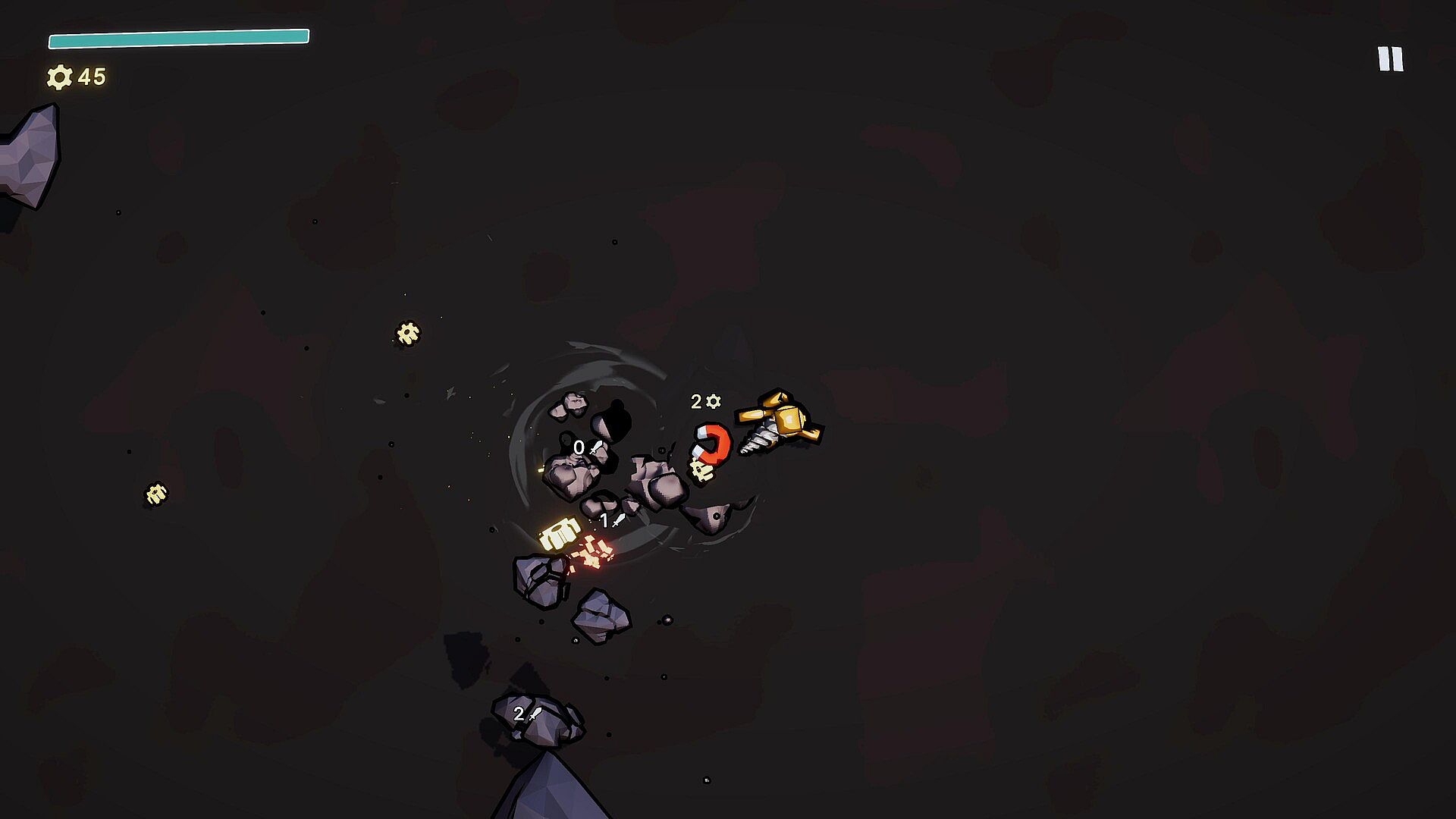The height and width of the screenshot is (819, 1456).
Task: Pause the game
Action: point(1390,59)
